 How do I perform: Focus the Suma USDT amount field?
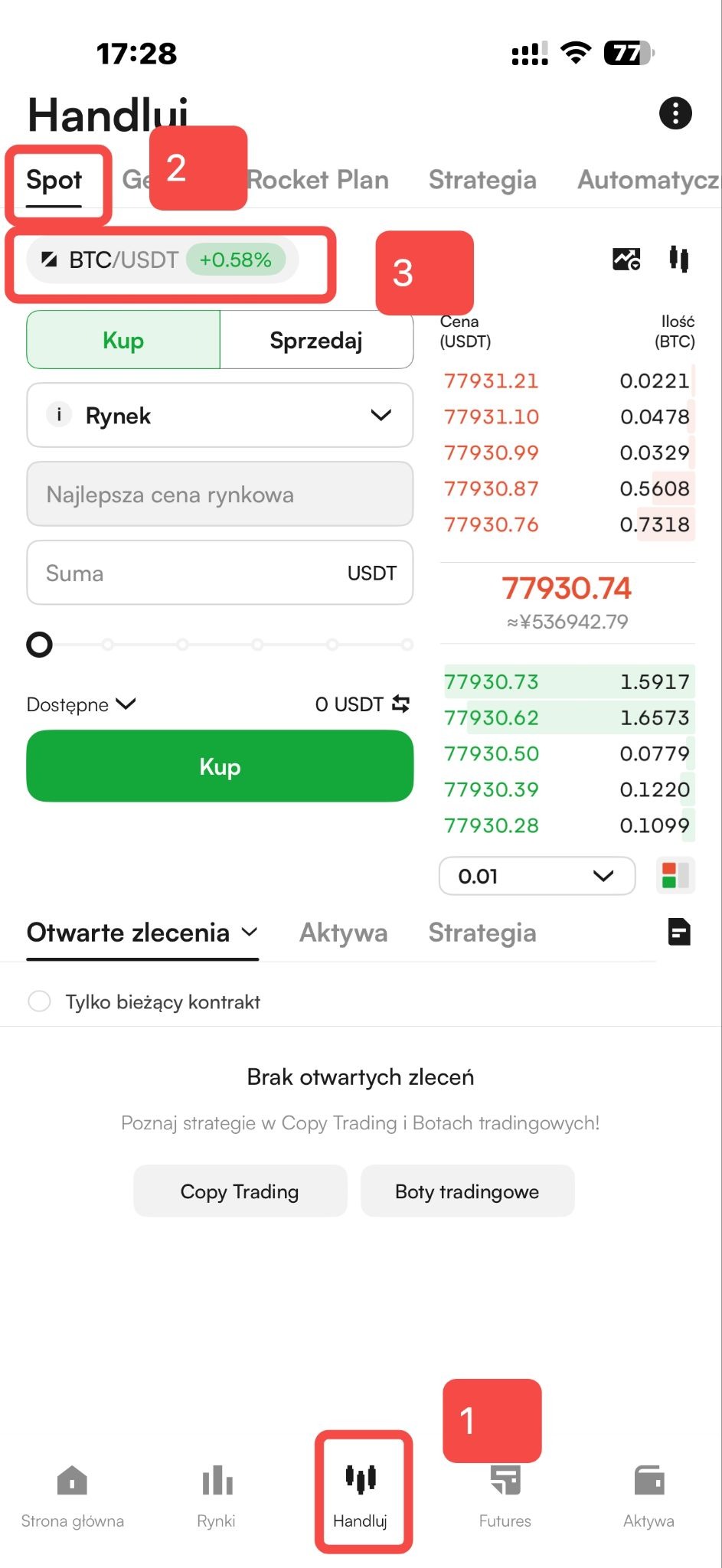[x=220, y=573]
